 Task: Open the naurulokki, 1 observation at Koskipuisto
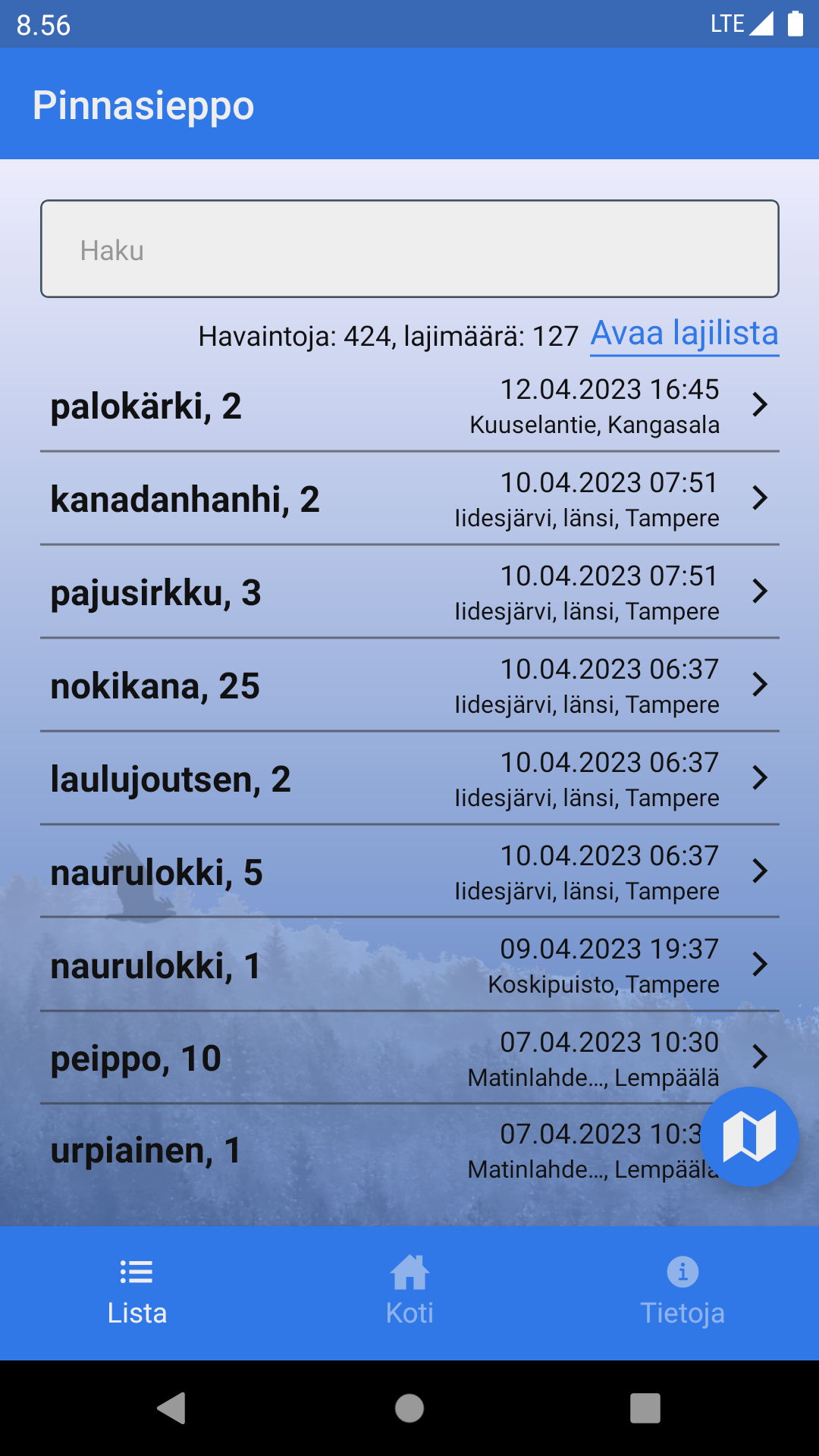409,965
